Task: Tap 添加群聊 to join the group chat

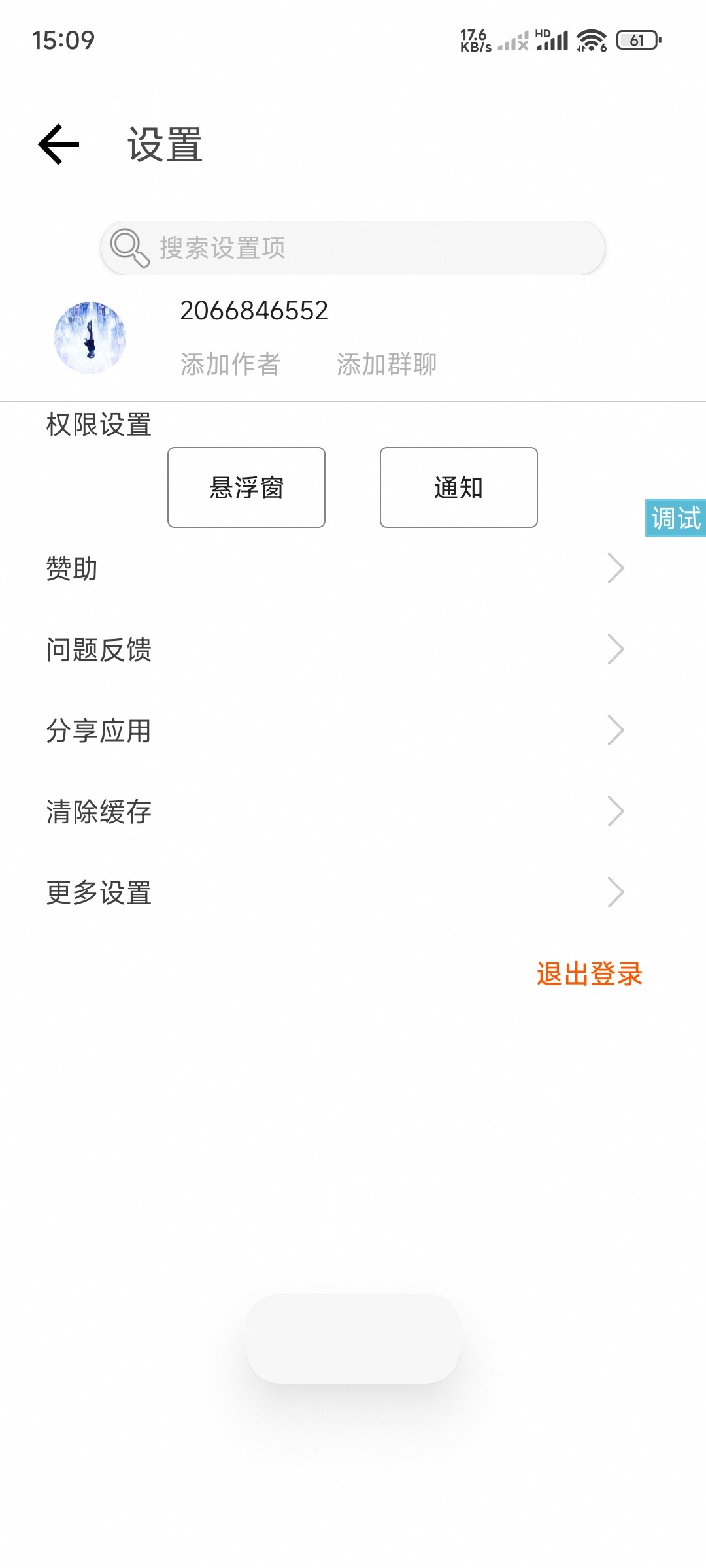Action: 386,364
